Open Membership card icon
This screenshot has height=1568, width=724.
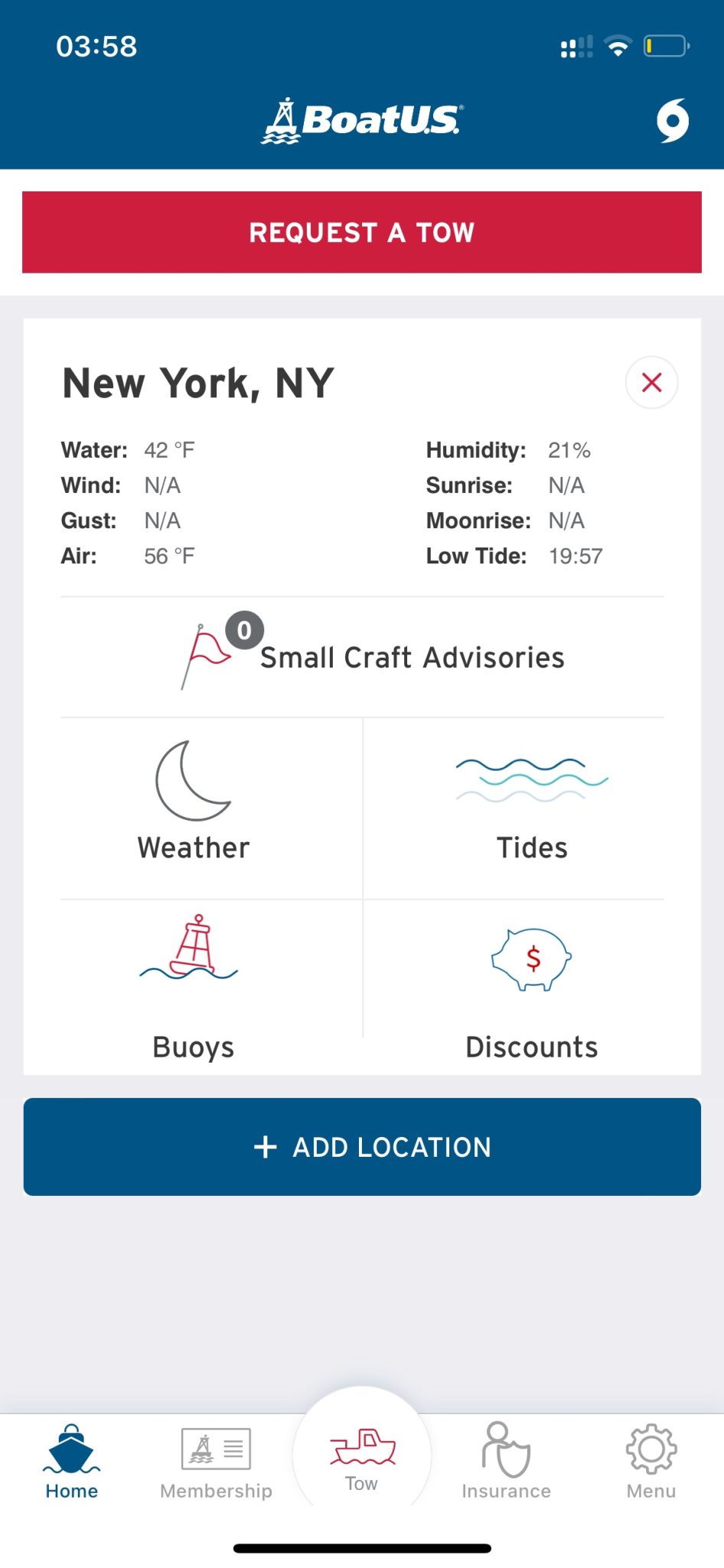click(x=216, y=1447)
